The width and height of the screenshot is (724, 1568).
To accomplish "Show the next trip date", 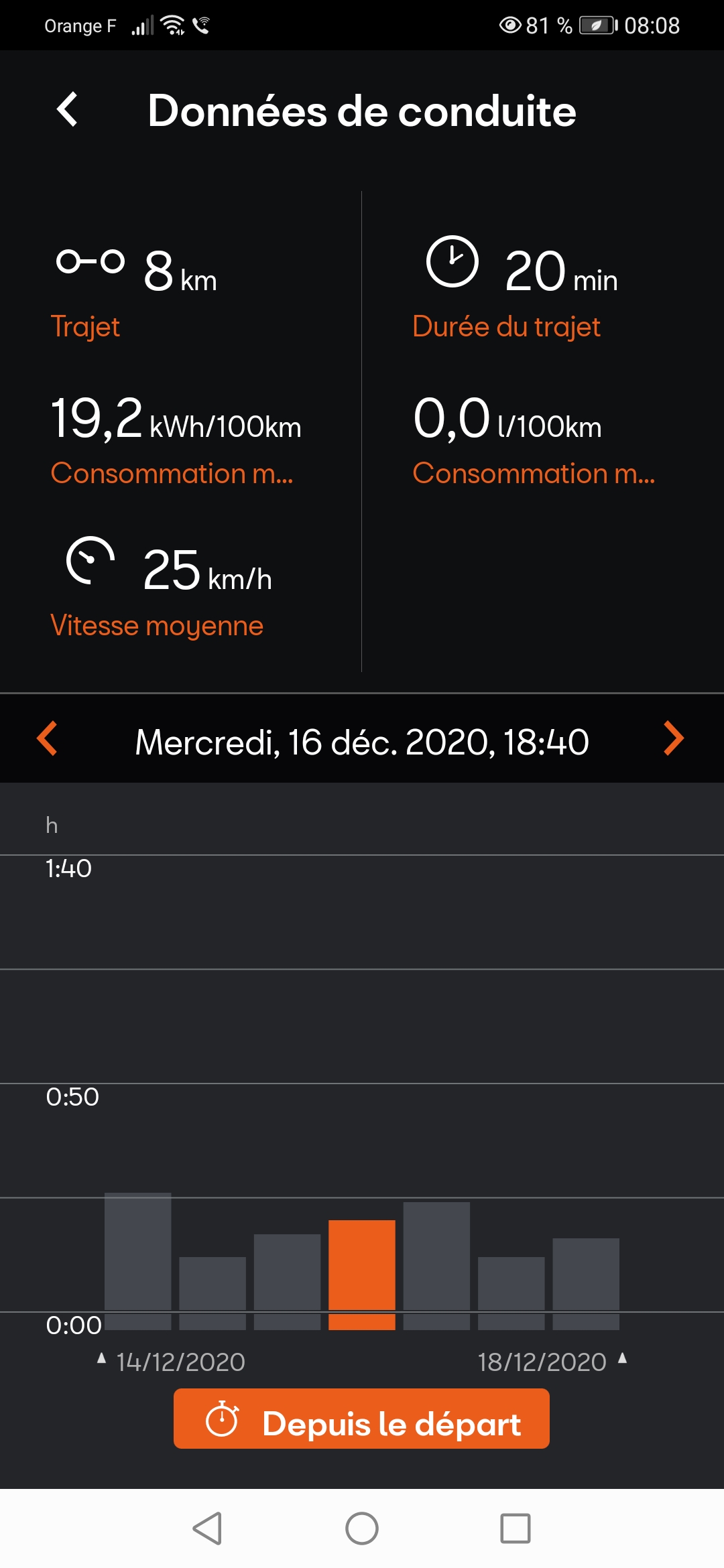I will 673,739.
